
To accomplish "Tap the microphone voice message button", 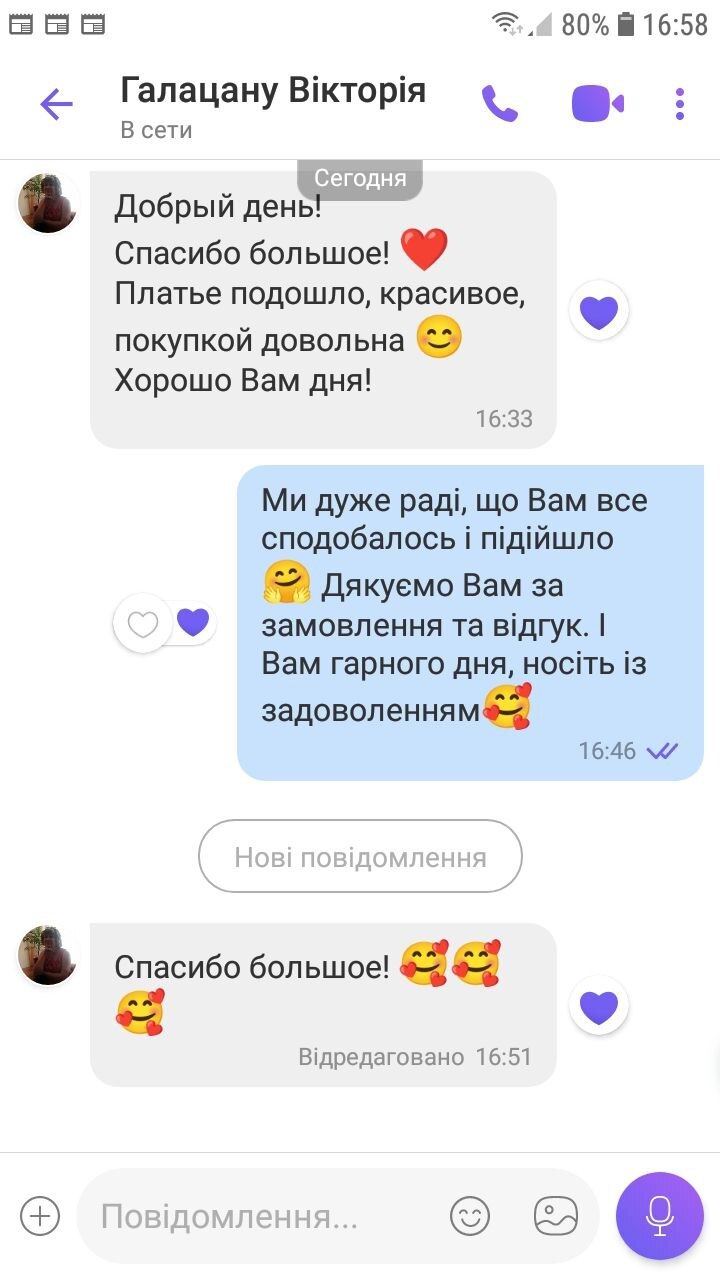I will (x=660, y=1215).
